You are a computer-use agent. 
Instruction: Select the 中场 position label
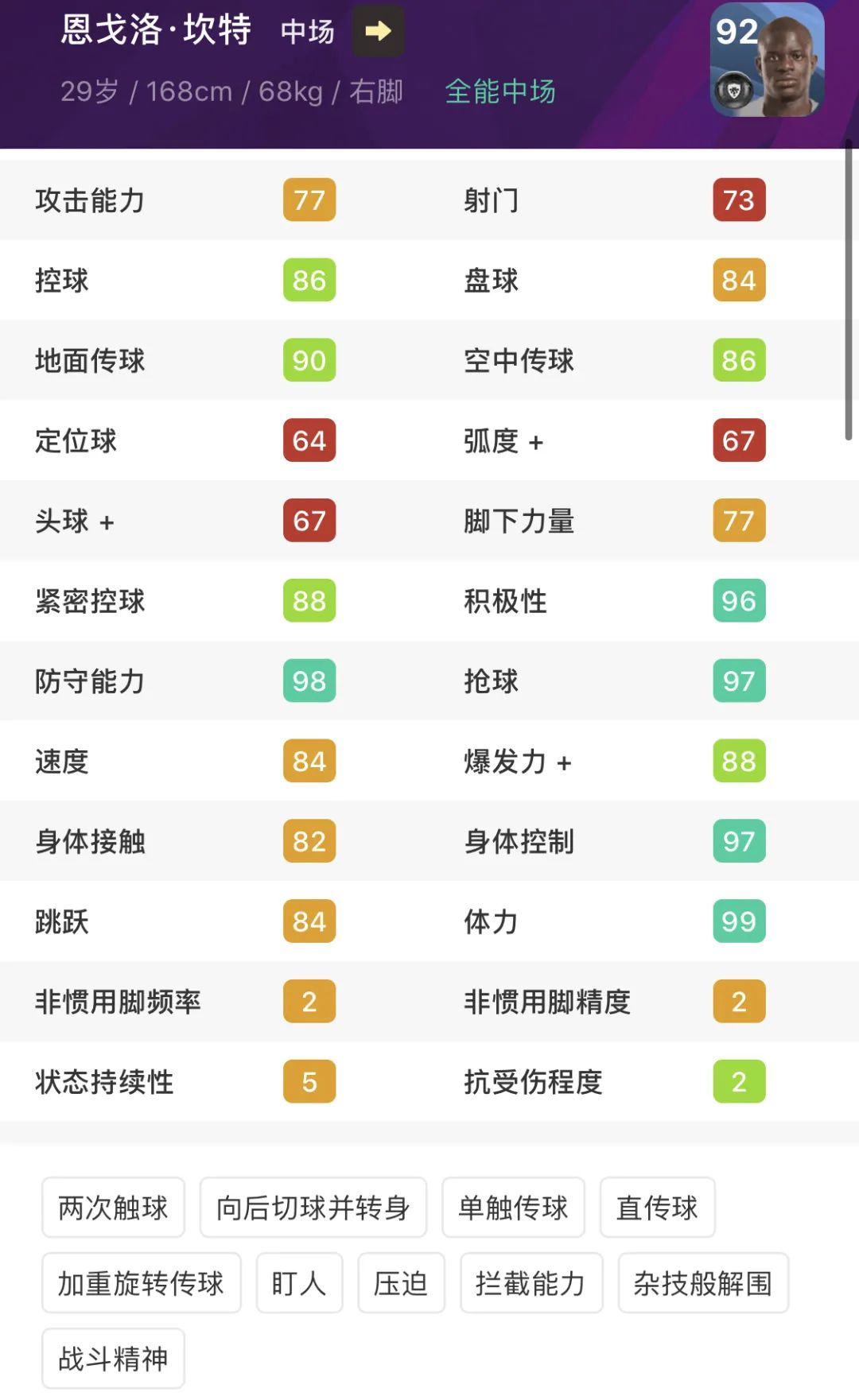pyautogui.click(x=307, y=30)
